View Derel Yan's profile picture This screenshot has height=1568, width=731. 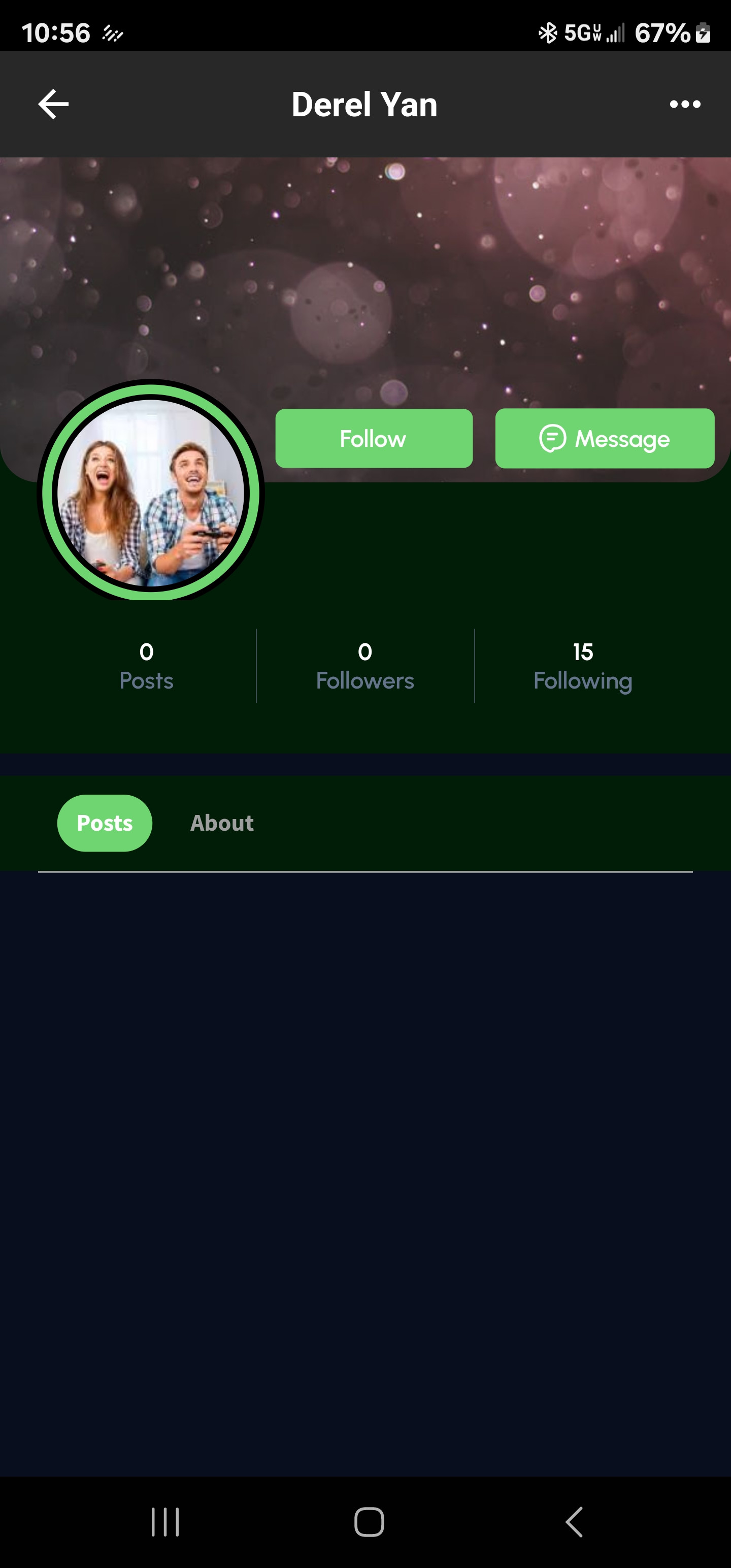point(150,493)
